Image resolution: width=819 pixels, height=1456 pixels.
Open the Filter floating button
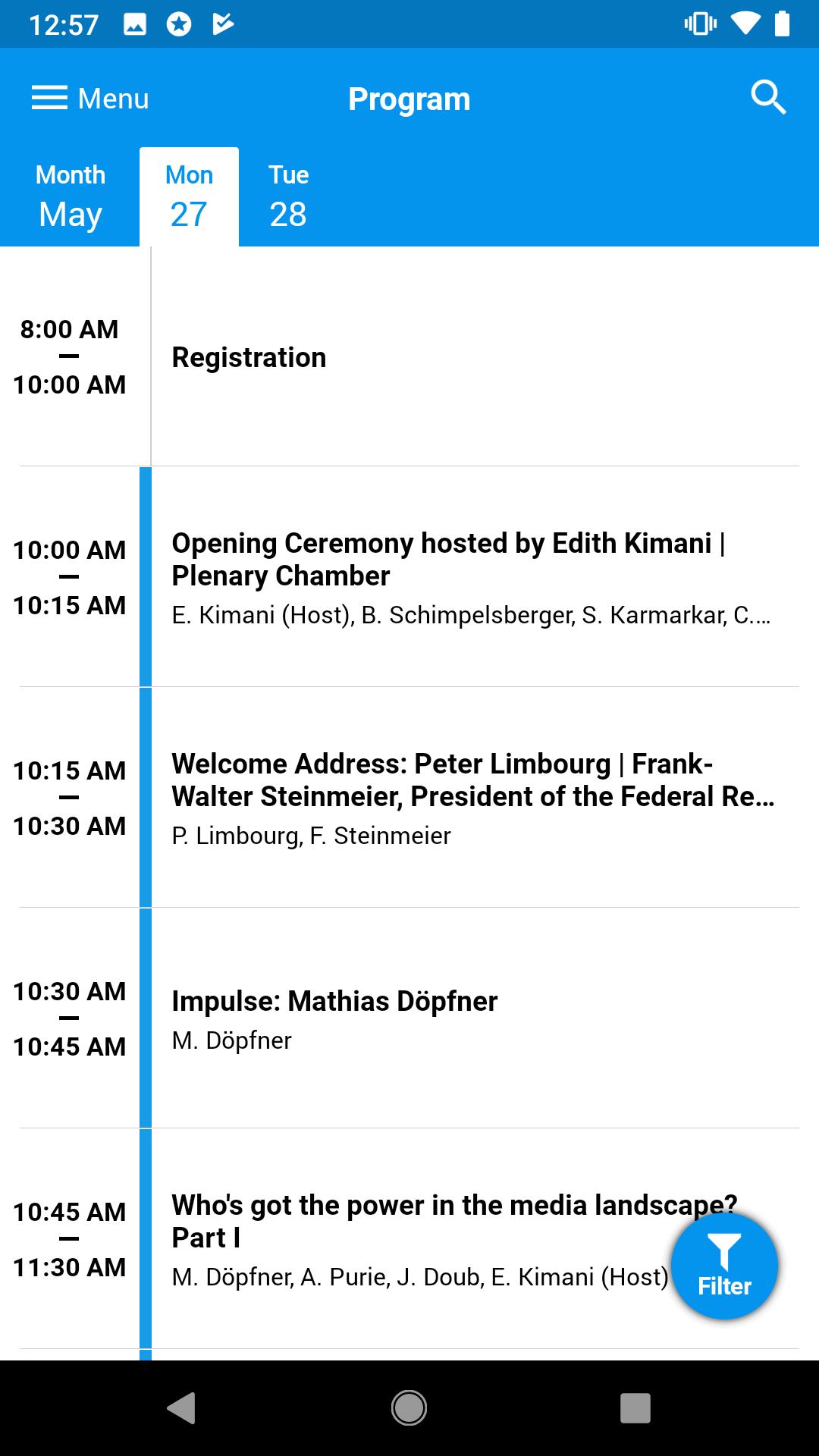(x=724, y=1266)
